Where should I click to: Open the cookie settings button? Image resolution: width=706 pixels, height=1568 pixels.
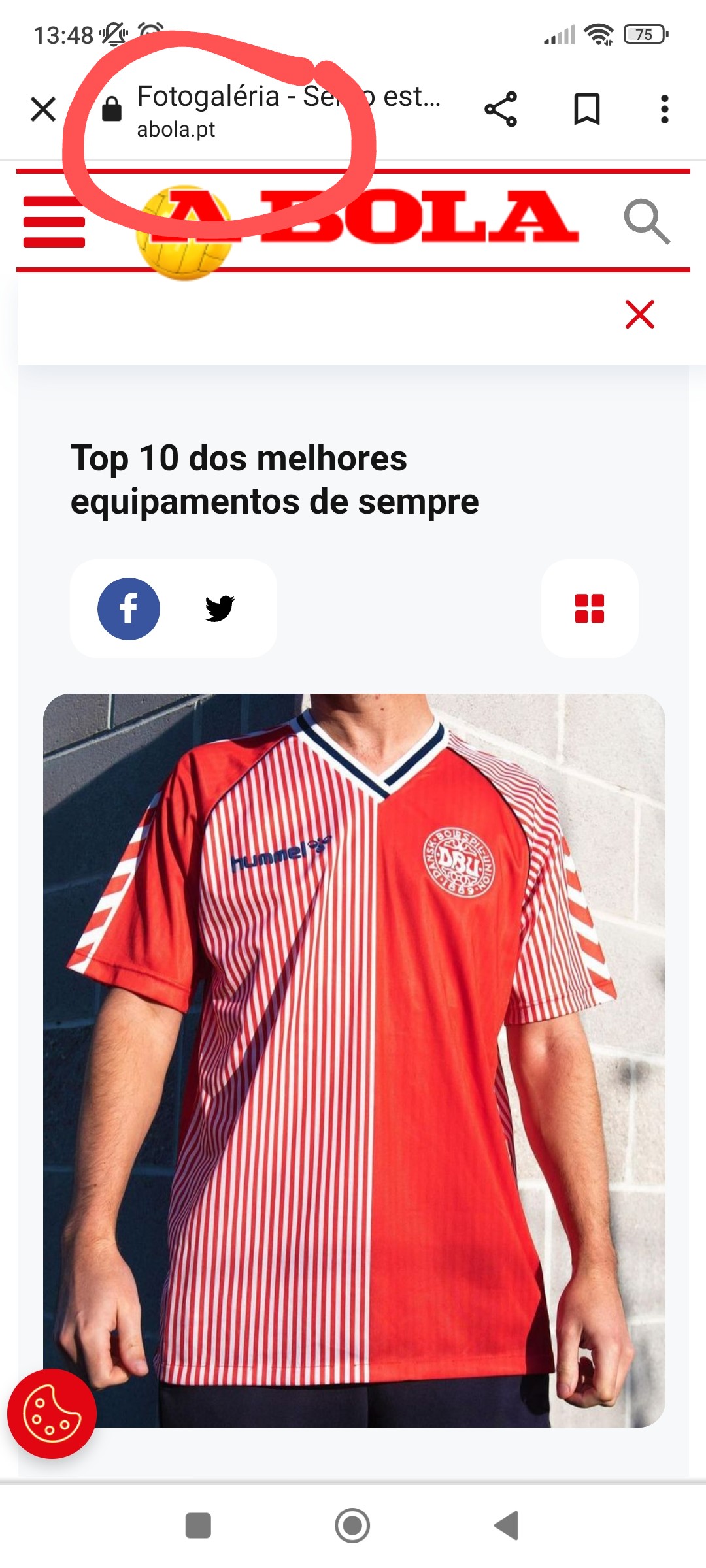[52, 1414]
